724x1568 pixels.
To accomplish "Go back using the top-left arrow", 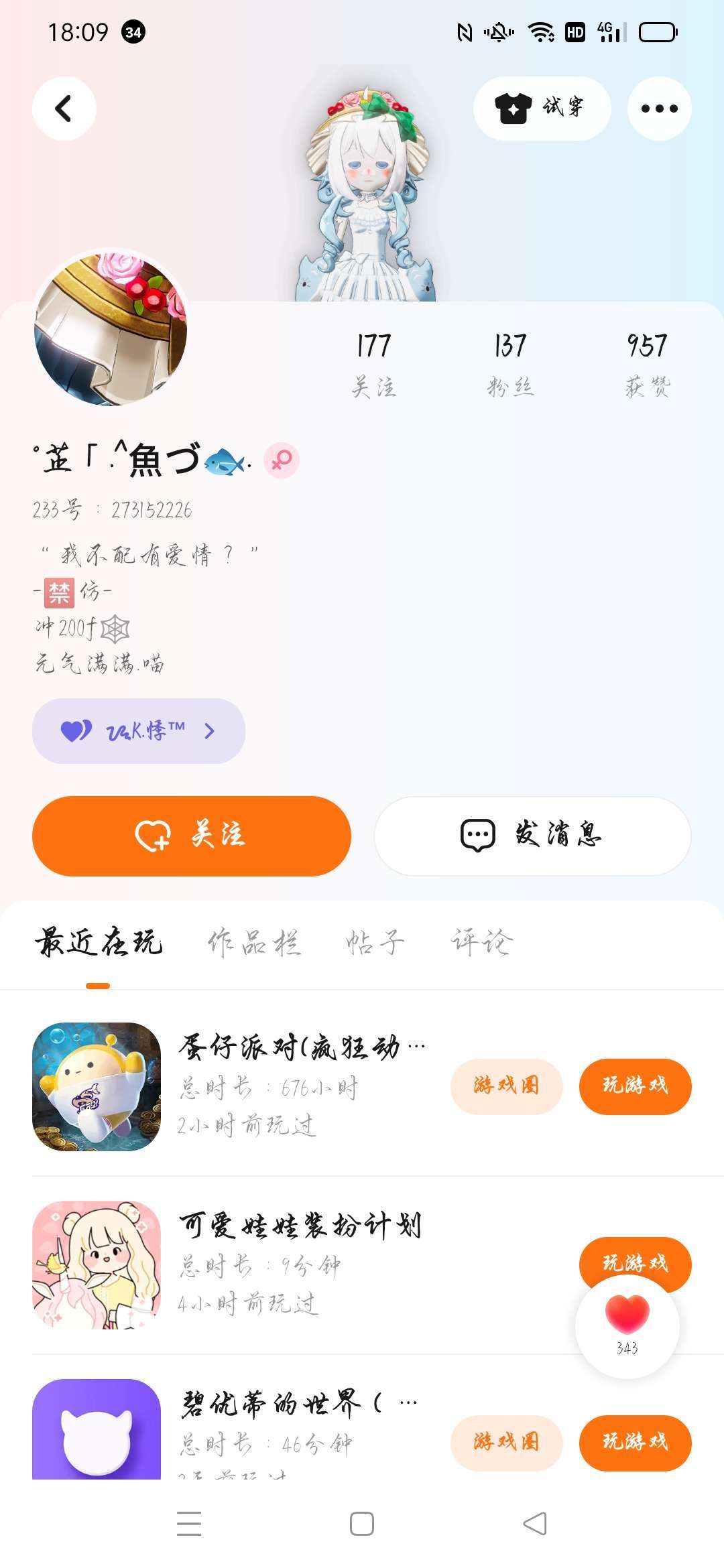I will point(64,109).
